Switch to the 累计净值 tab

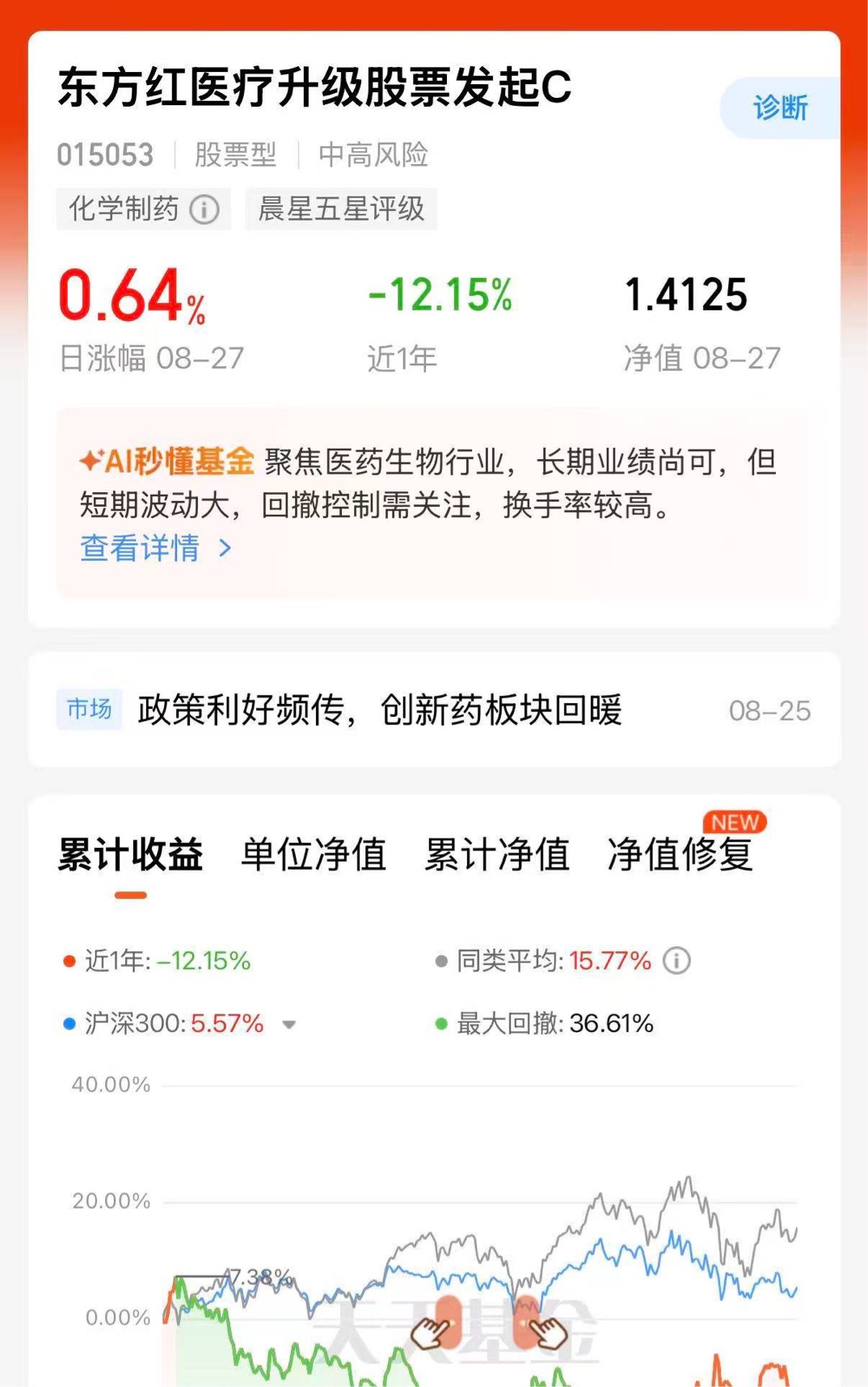[497, 854]
